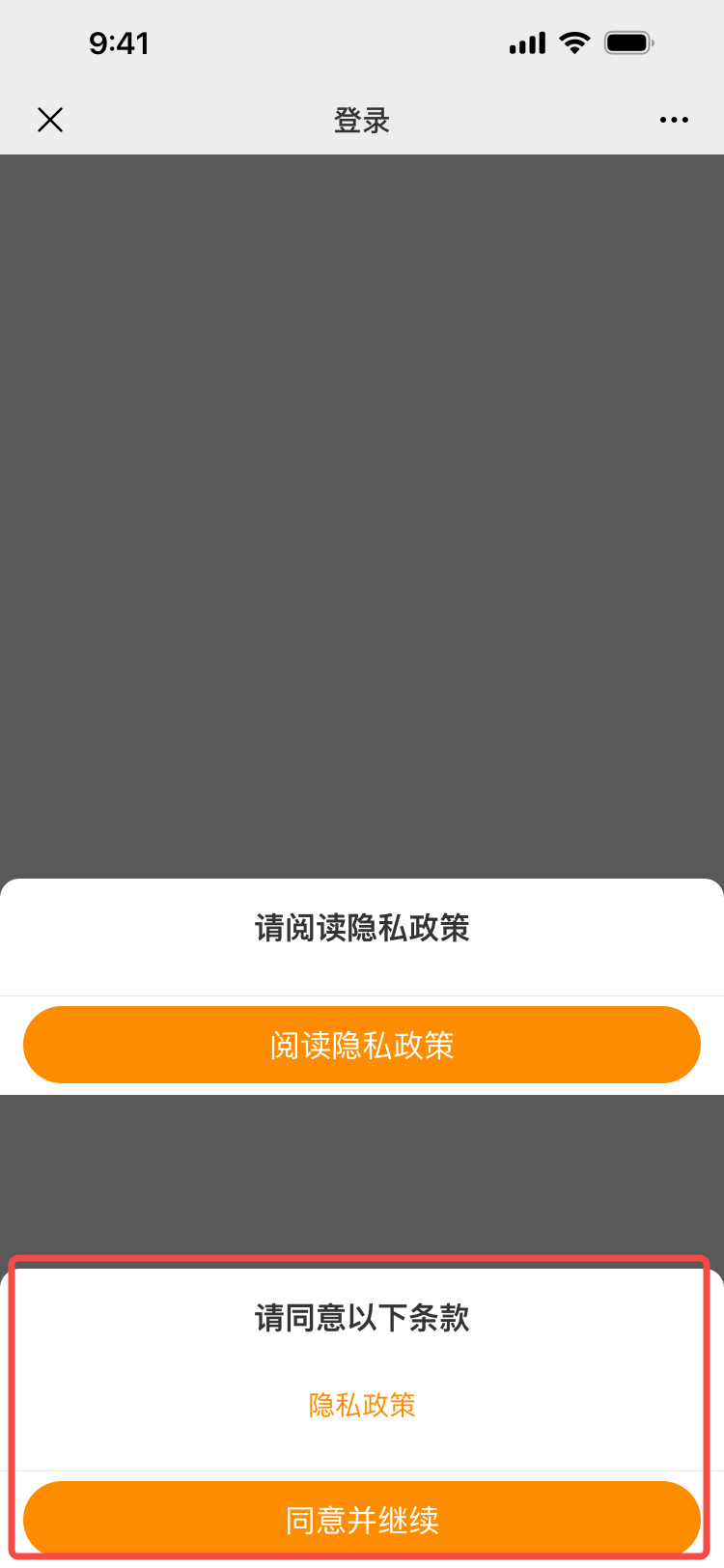
Task: Open the orange 隐私政策 link
Action: pyautogui.click(x=362, y=1405)
